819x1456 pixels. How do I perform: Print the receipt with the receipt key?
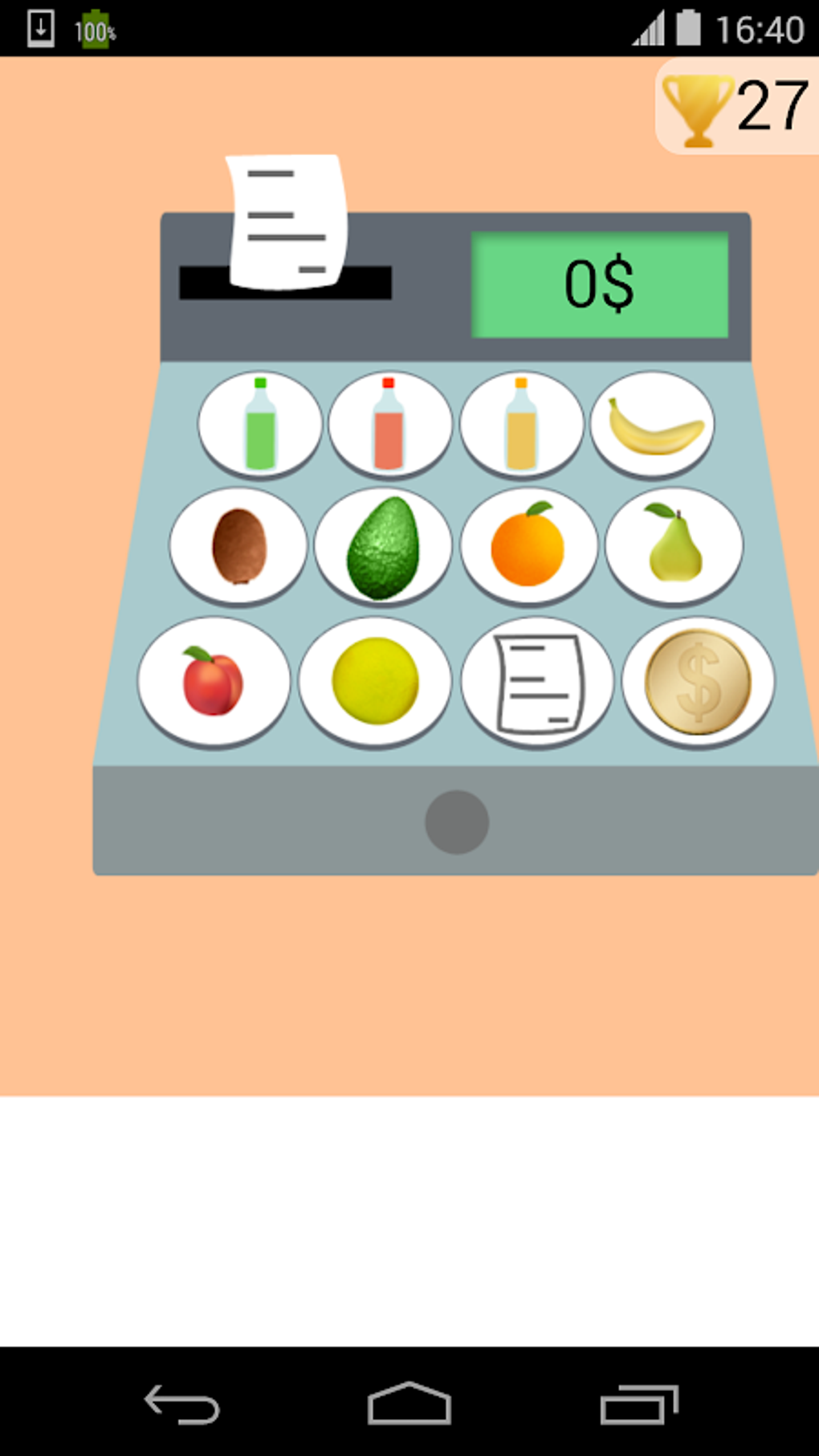click(x=537, y=682)
